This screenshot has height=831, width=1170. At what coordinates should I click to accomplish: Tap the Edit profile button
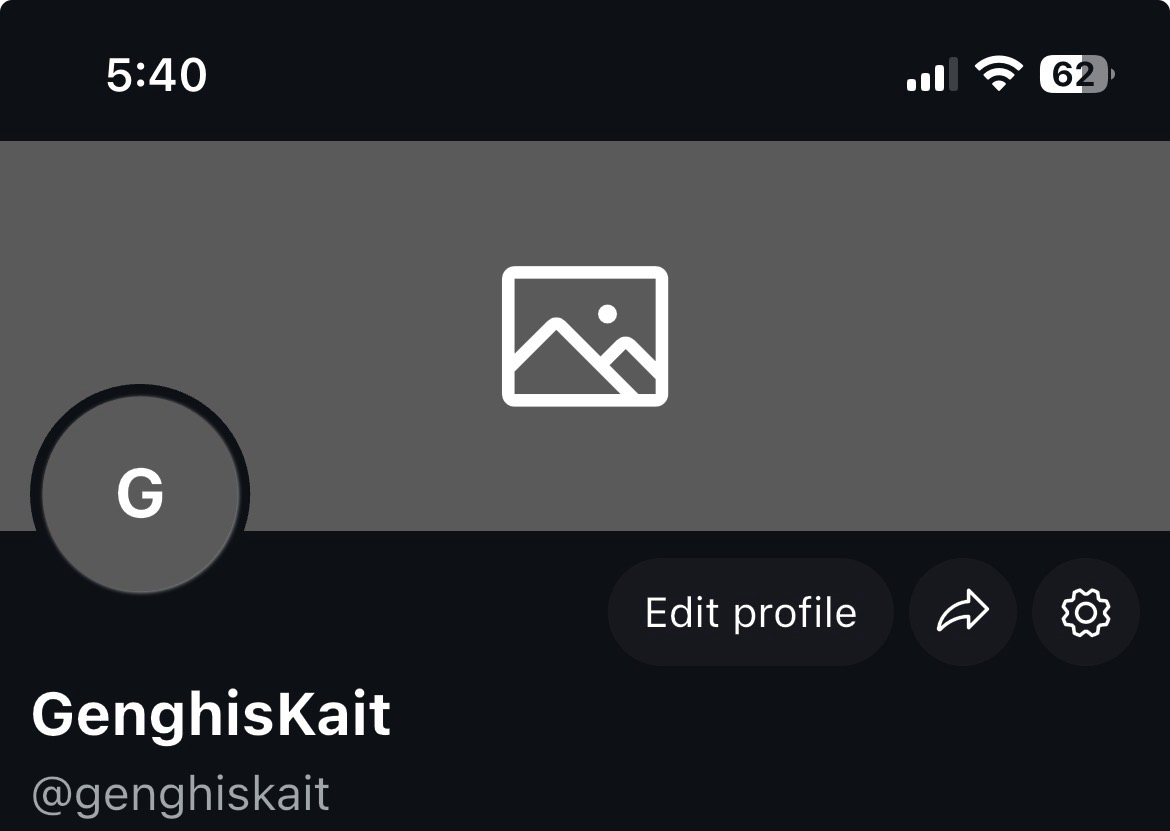750,612
